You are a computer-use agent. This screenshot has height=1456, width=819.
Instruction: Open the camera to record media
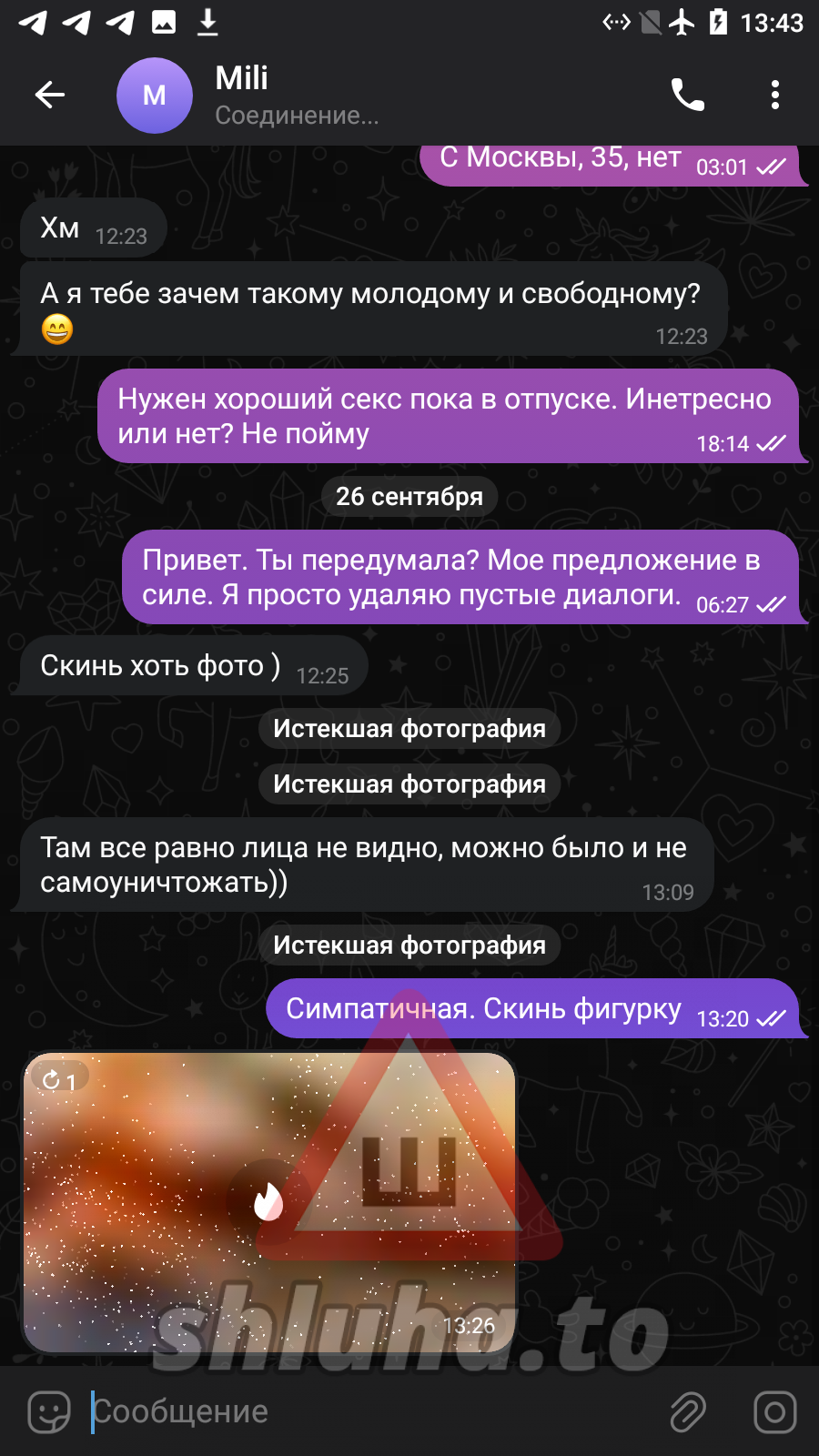(774, 1412)
